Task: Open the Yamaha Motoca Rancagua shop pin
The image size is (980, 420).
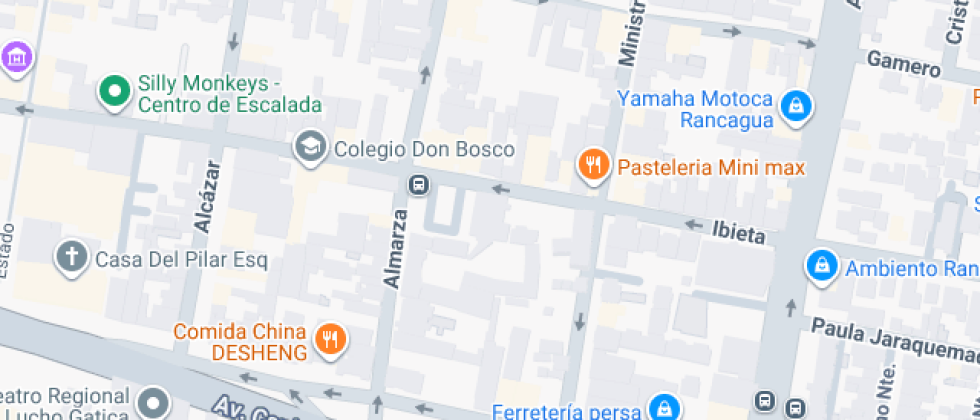Action: [x=796, y=104]
